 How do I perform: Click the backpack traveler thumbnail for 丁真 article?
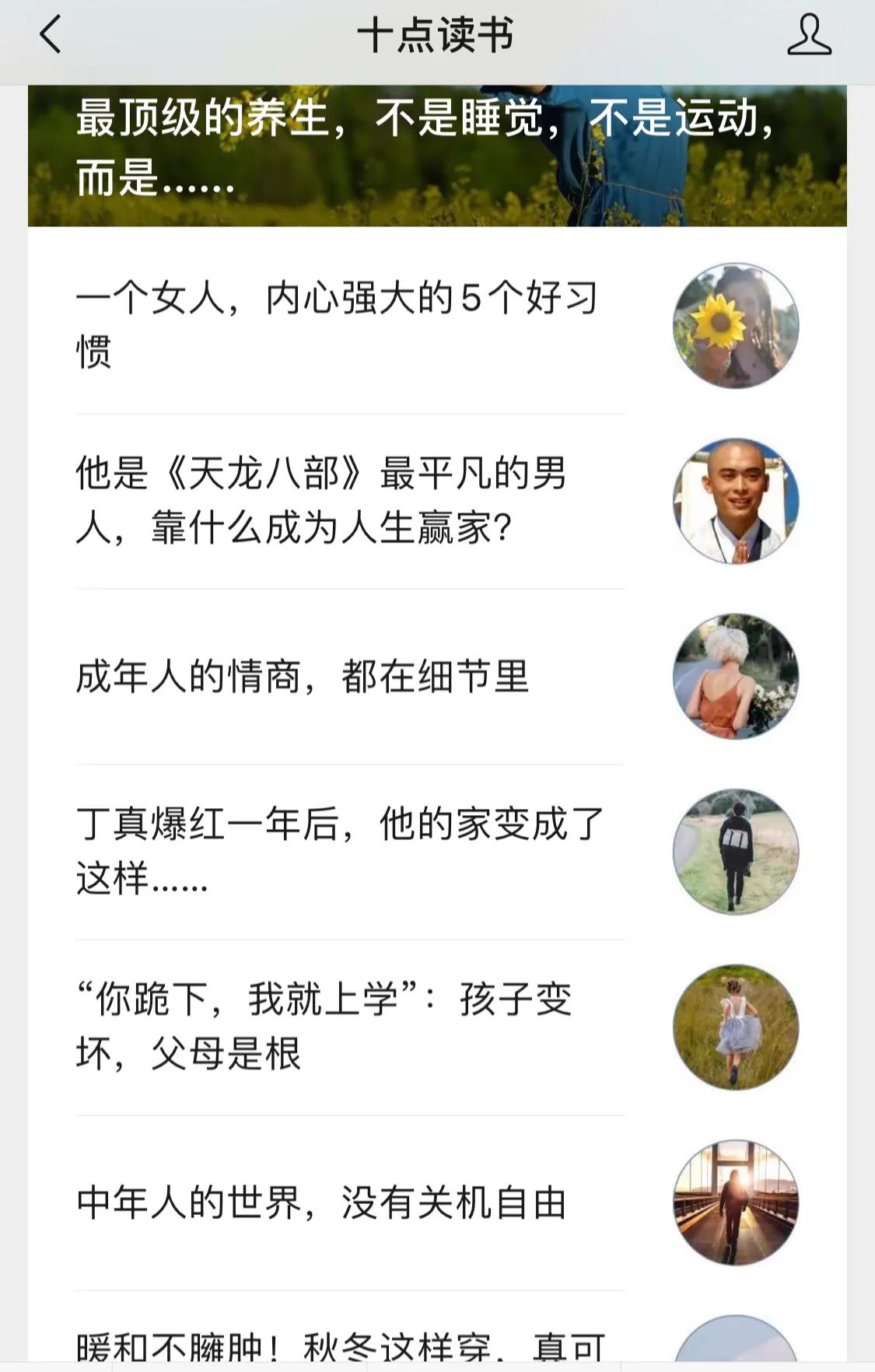[x=735, y=852]
